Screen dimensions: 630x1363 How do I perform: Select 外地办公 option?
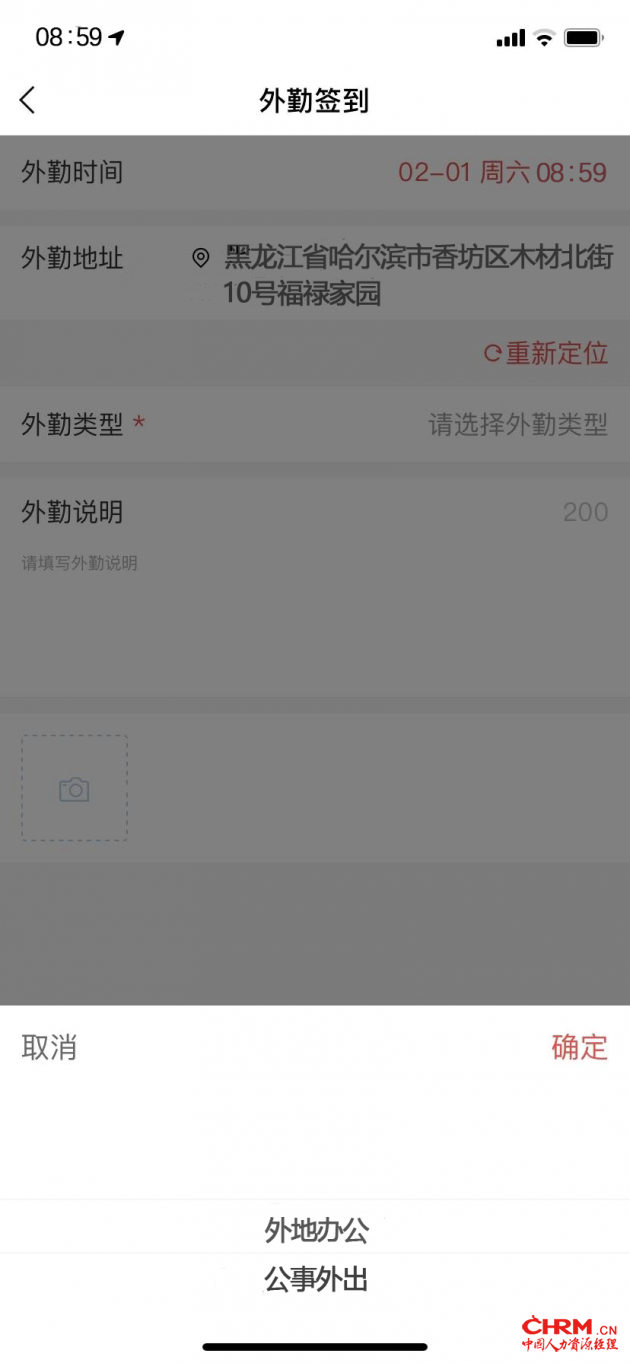316,1230
